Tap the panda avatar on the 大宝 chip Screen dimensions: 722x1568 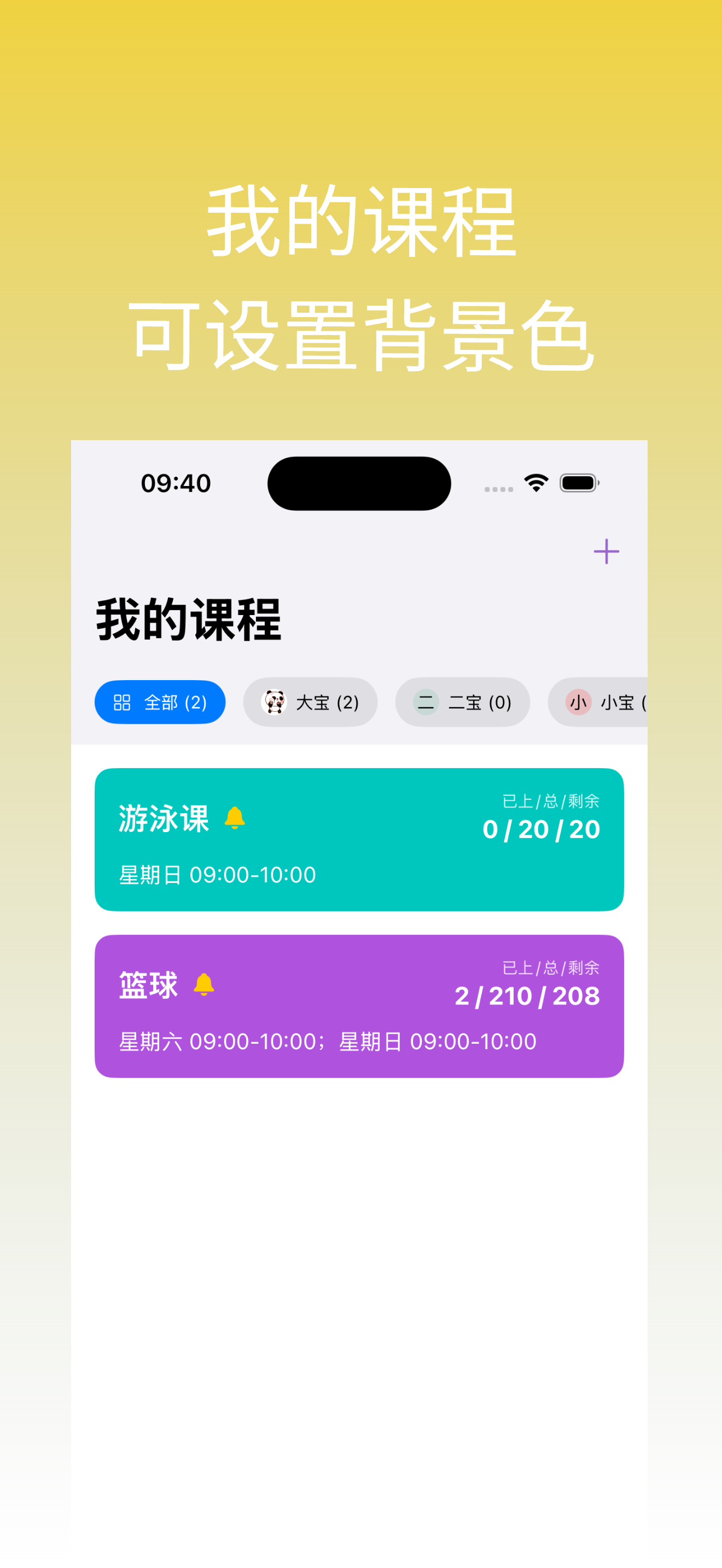[x=274, y=702]
